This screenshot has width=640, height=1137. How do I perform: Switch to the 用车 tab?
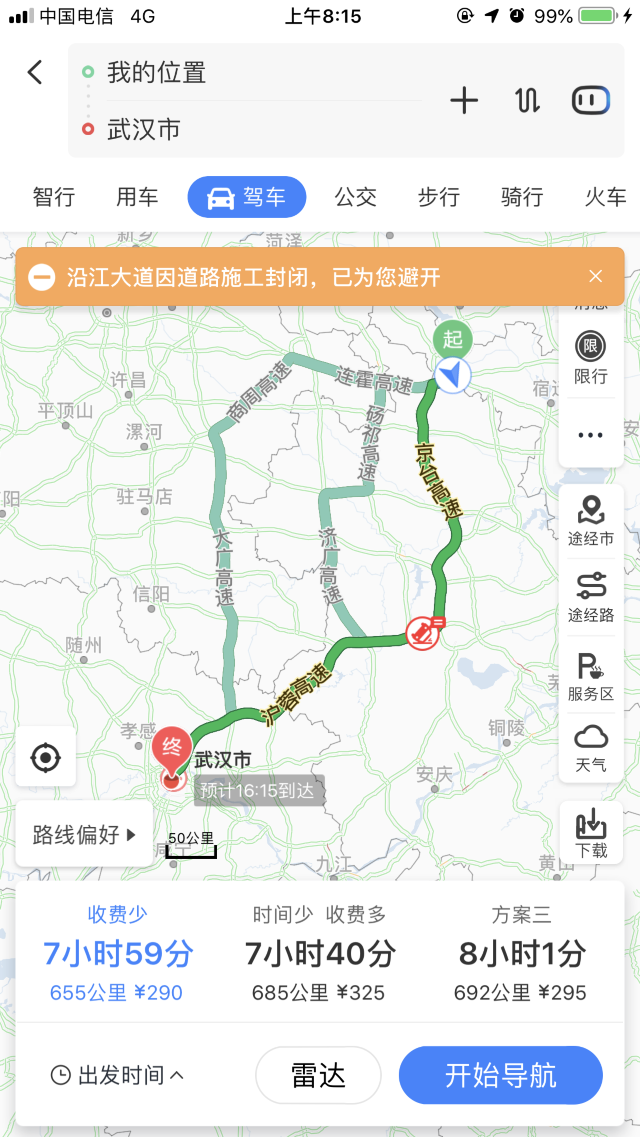(x=137, y=197)
